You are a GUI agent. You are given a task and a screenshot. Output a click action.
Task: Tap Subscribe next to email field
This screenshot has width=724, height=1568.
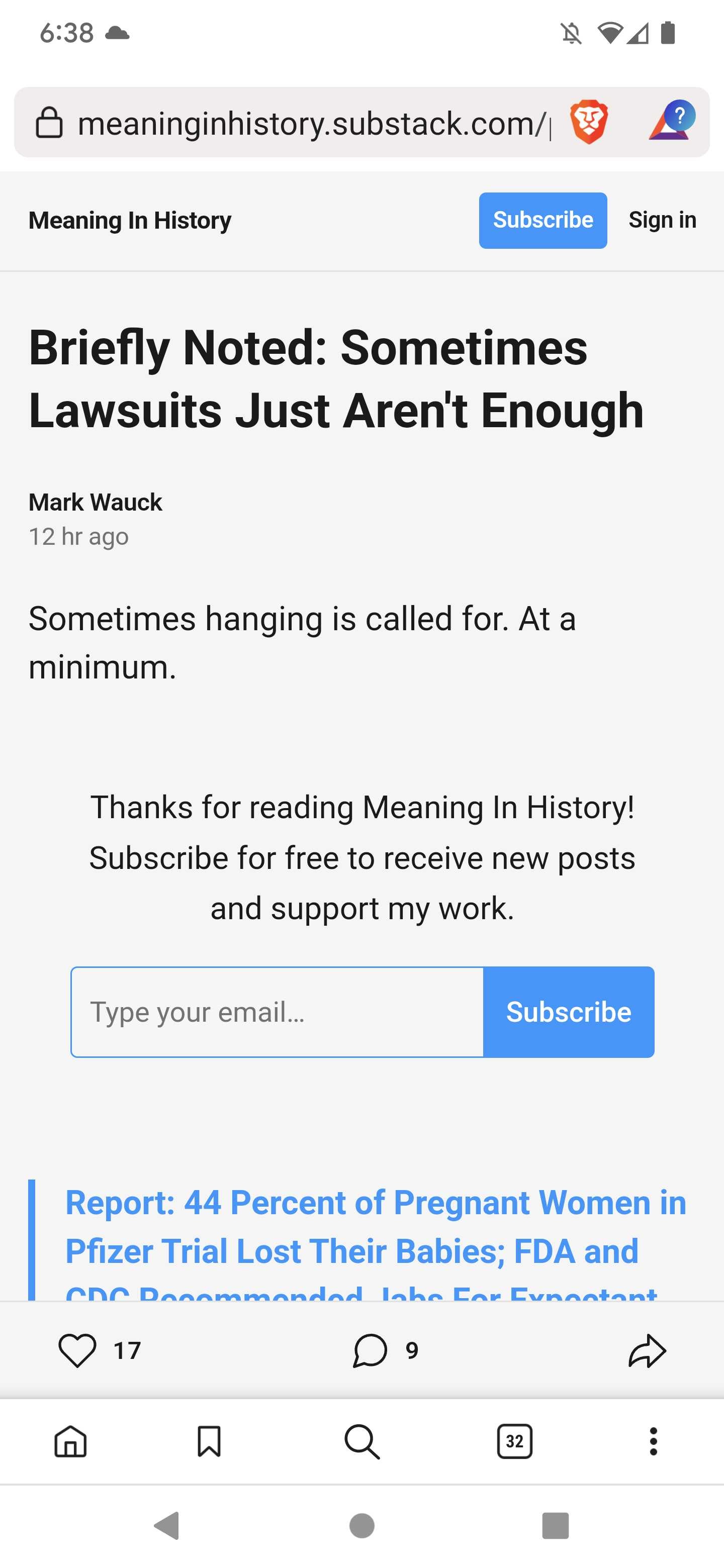[569, 1012]
